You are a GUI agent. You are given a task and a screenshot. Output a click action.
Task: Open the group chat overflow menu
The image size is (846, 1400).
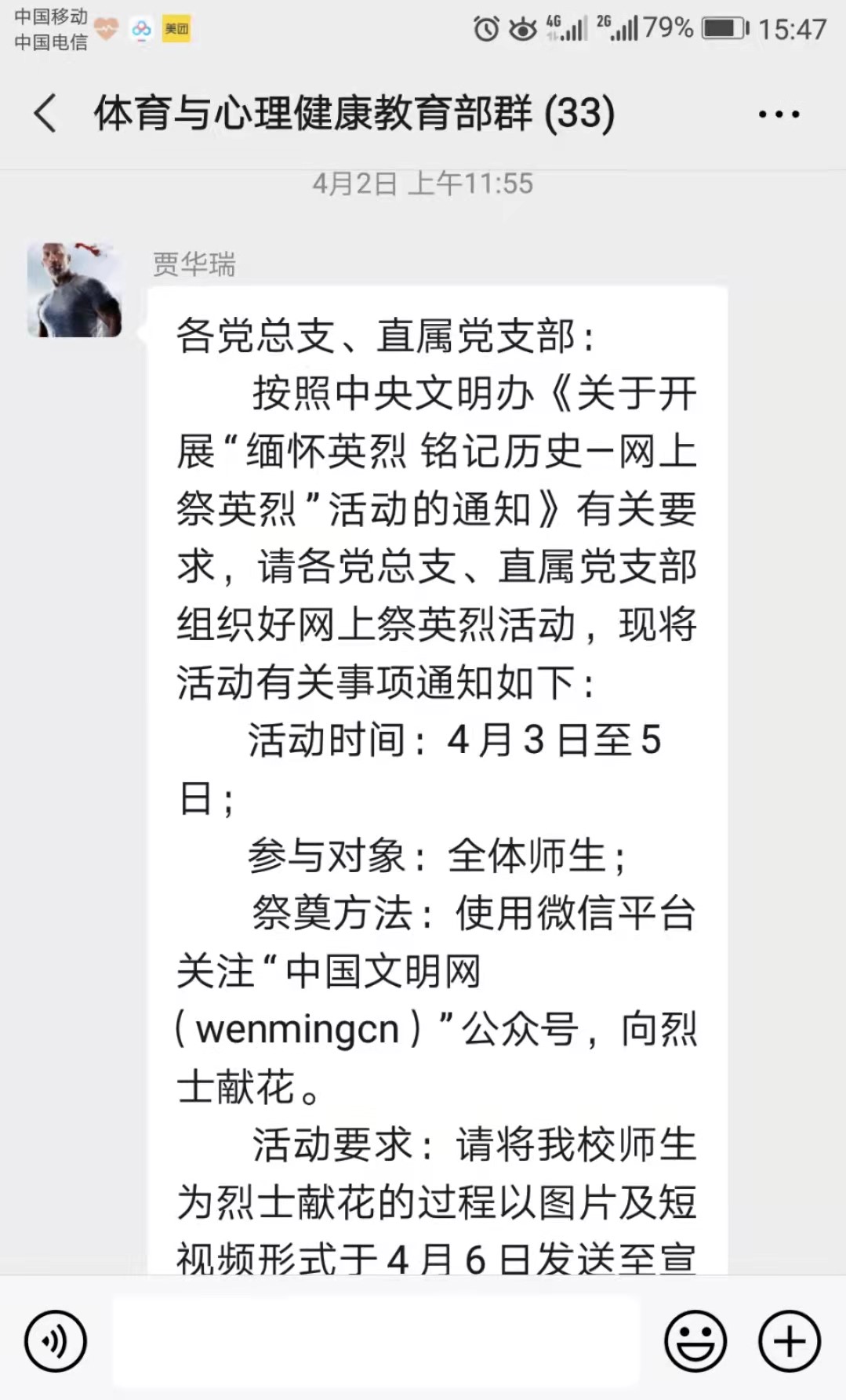779,115
